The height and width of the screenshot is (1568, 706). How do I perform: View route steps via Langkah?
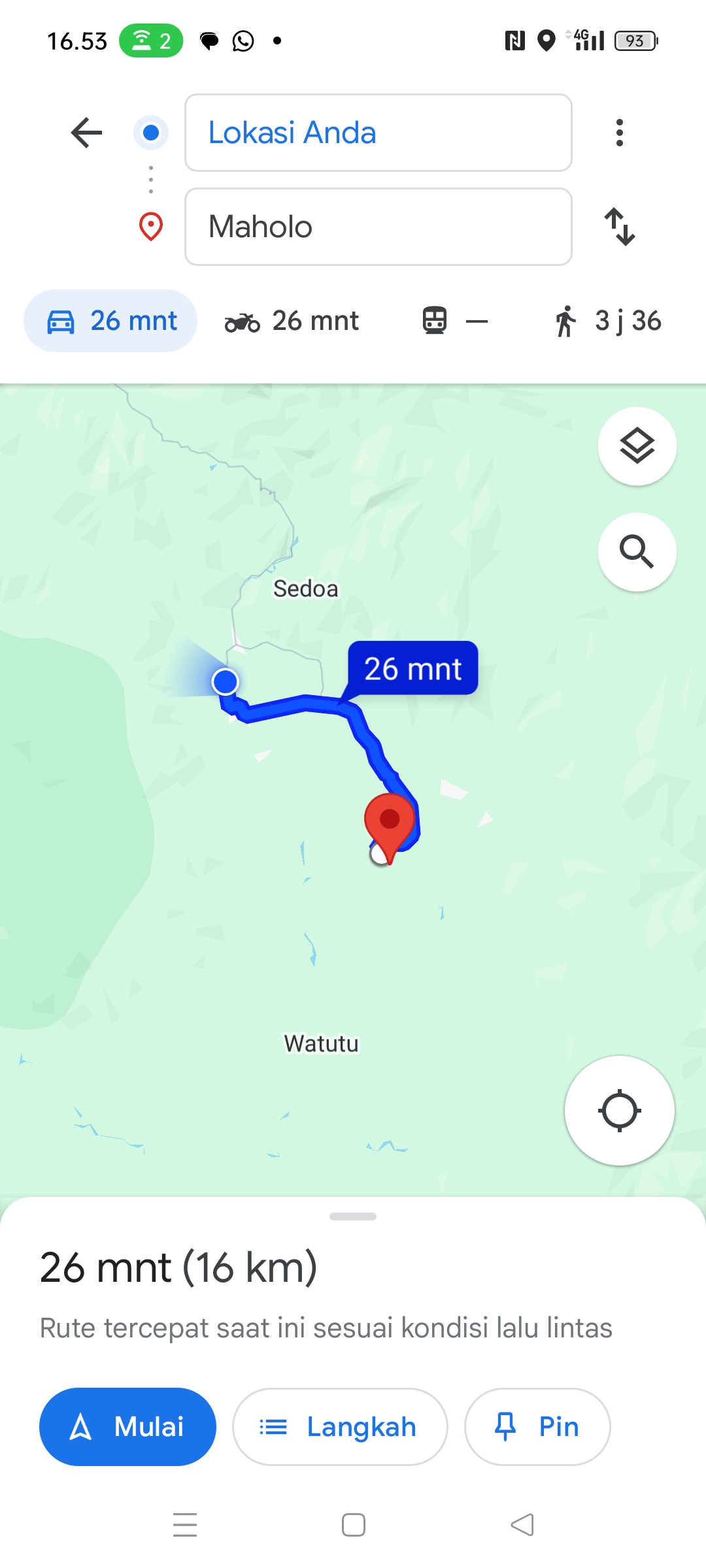[340, 1427]
